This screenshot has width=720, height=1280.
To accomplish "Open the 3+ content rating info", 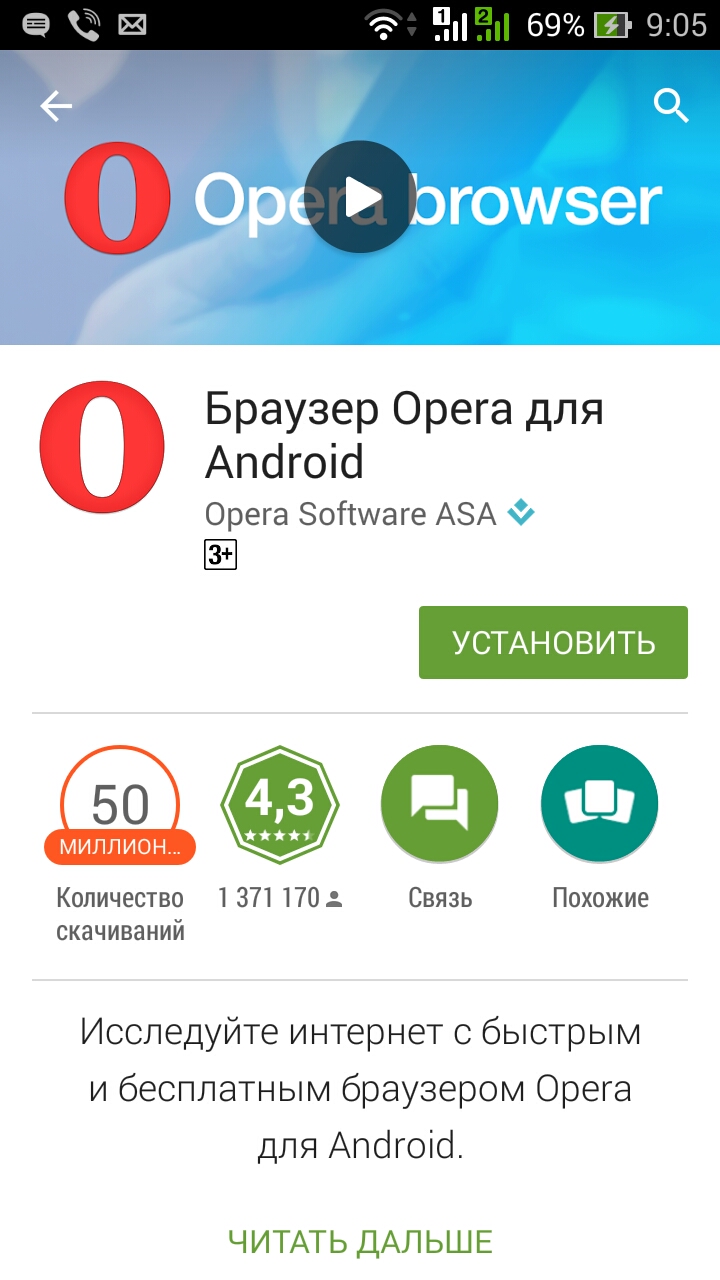I will [220, 555].
